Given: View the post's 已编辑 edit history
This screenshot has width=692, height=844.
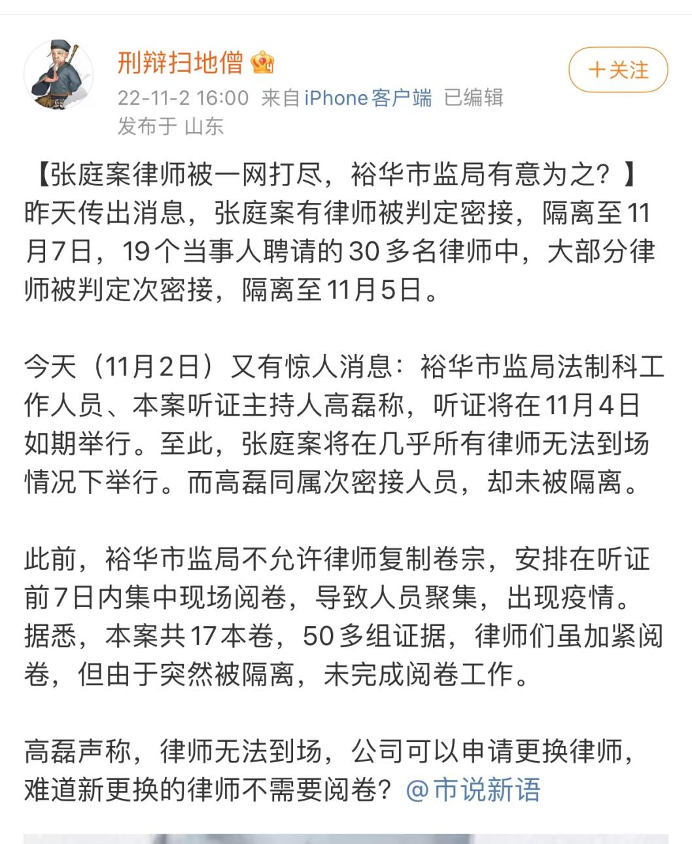Looking at the screenshot, I should click(x=474, y=98).
